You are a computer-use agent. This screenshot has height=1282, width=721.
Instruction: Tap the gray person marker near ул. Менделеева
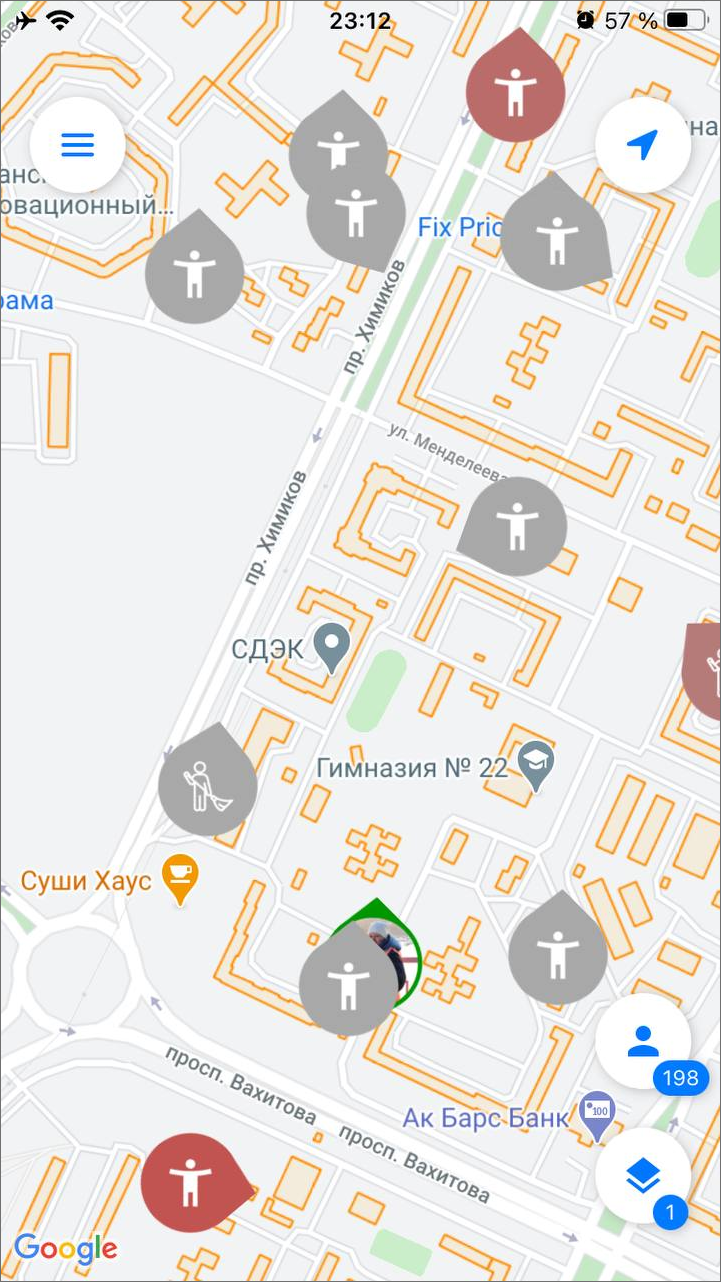(x=516, y=526)
